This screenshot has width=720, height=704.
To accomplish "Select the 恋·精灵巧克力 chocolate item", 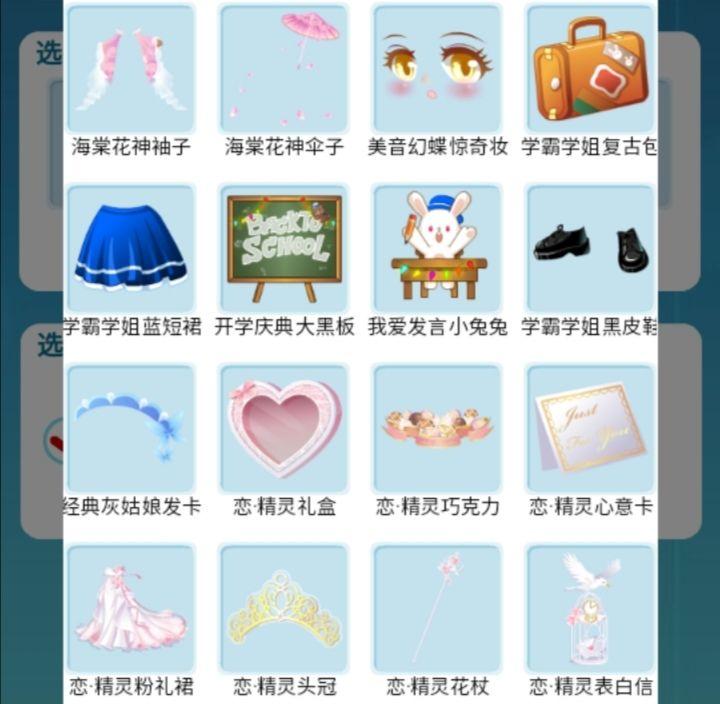I will [x=437, y=428].
